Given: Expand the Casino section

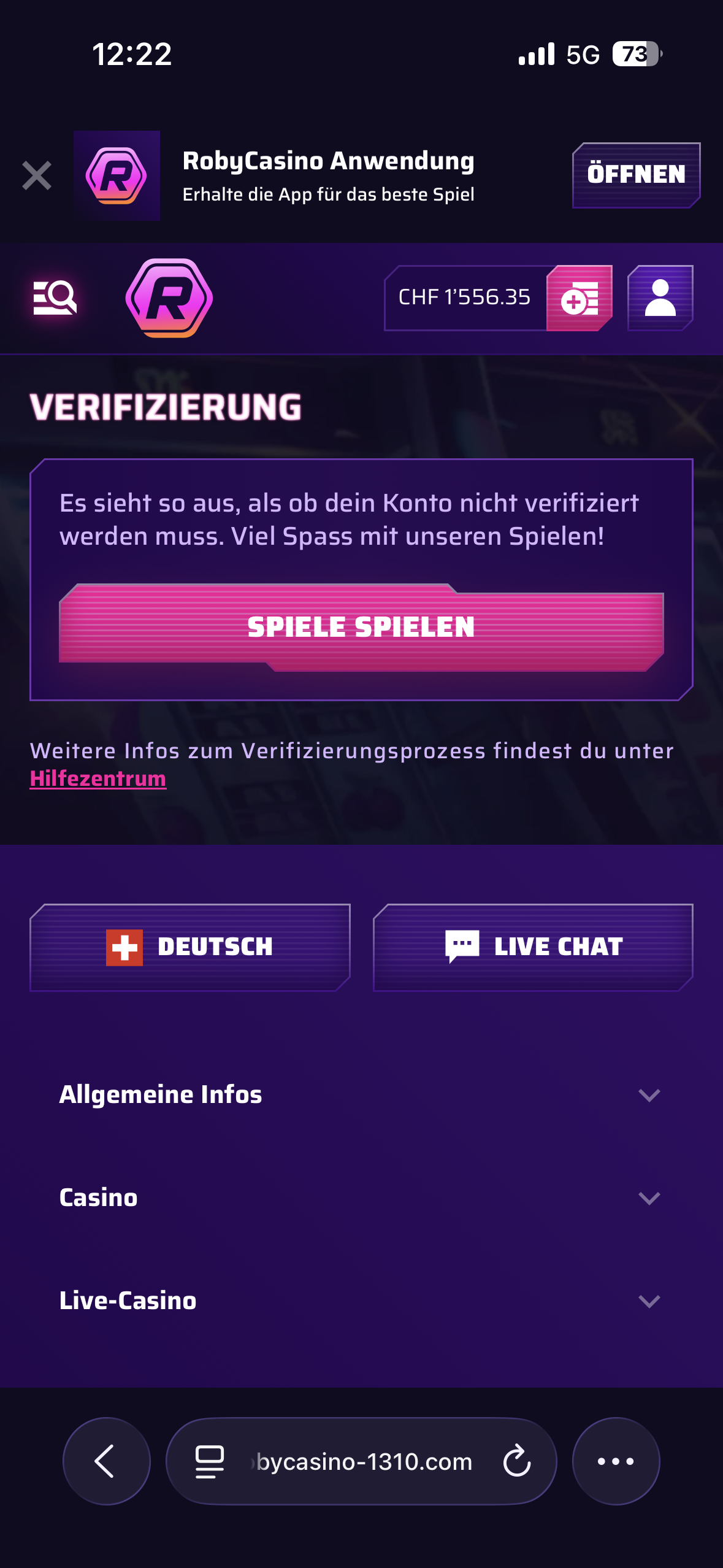Looking at the screenshot, I should click(x=361, y=1198).
